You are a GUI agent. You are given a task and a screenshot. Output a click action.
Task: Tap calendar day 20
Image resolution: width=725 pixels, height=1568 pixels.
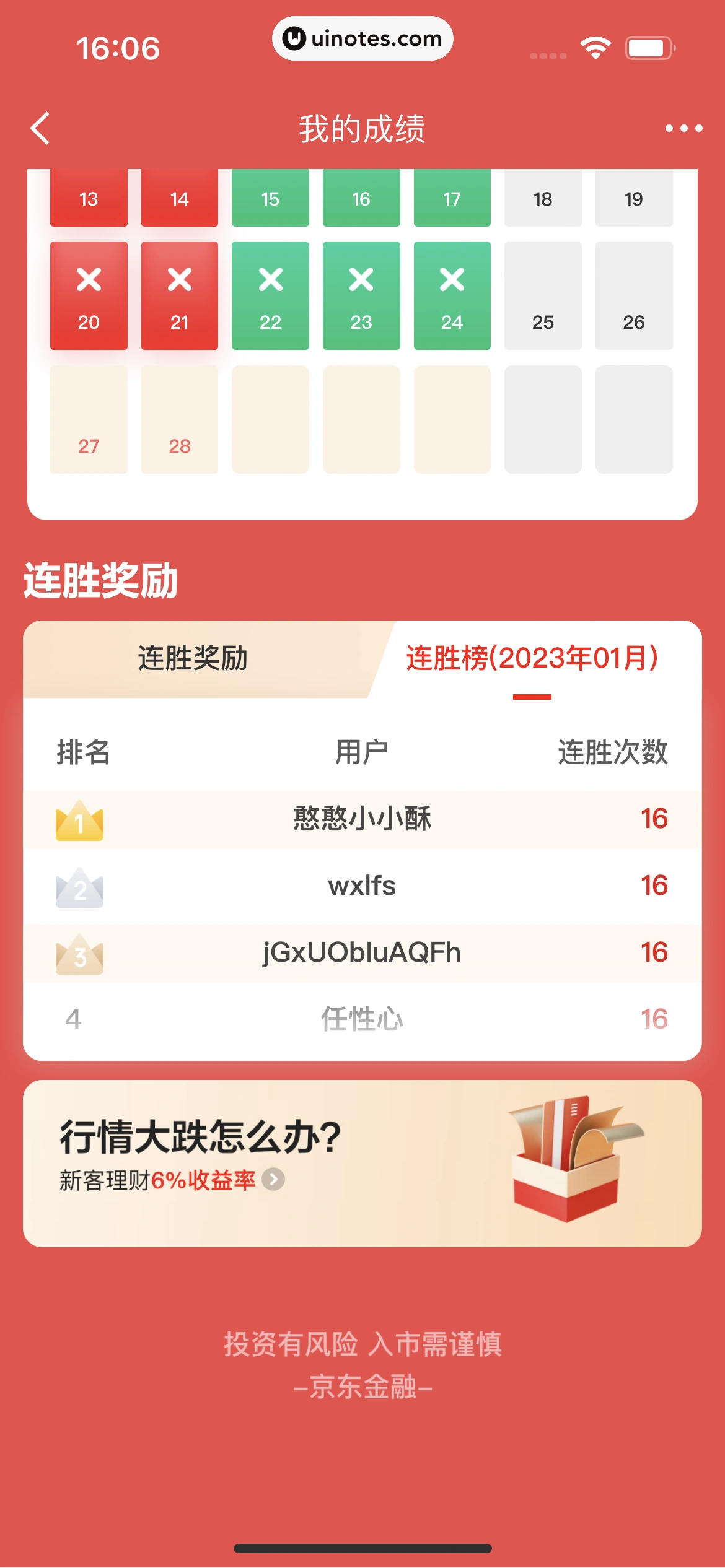[89, 296]
